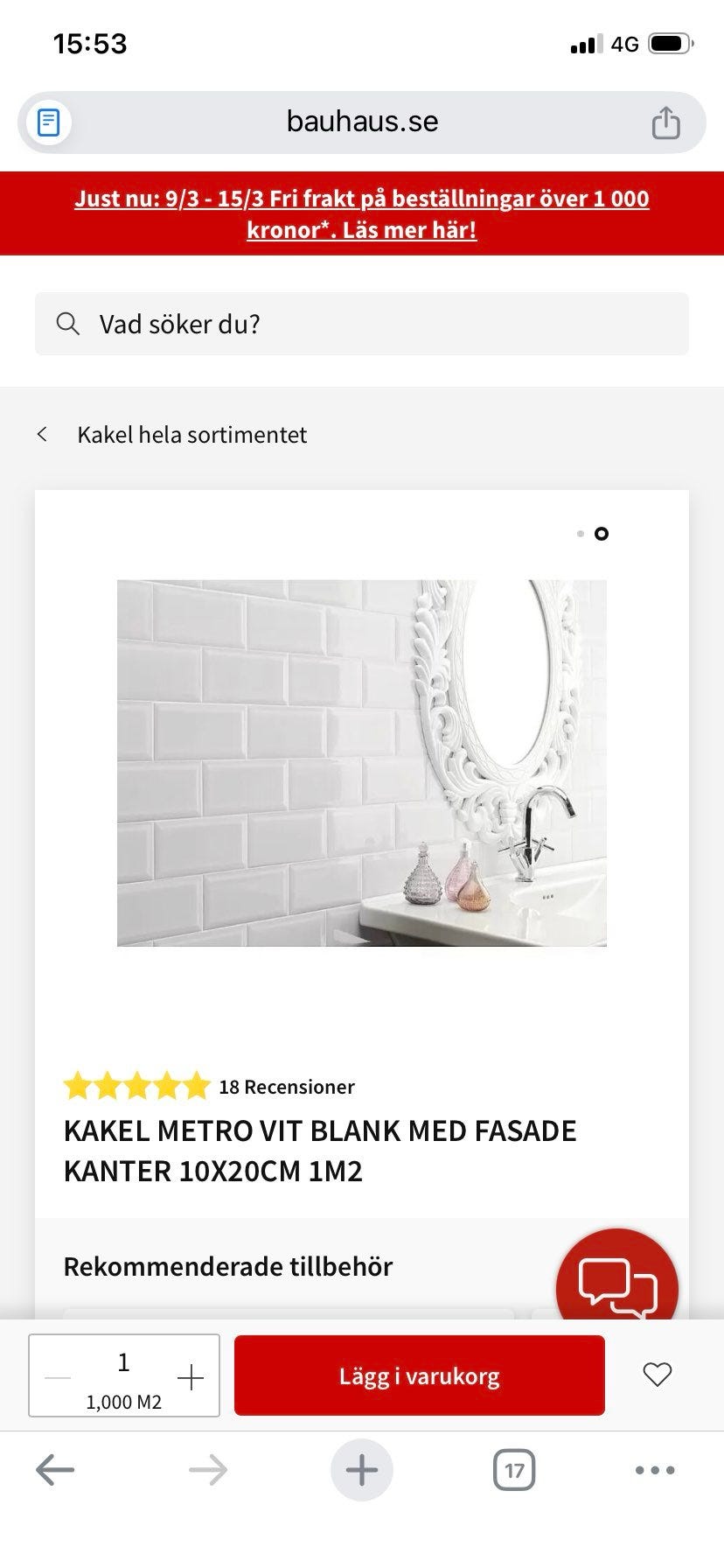
Task: Select the second image carousel dot
Action: click(x=602, y=534)
